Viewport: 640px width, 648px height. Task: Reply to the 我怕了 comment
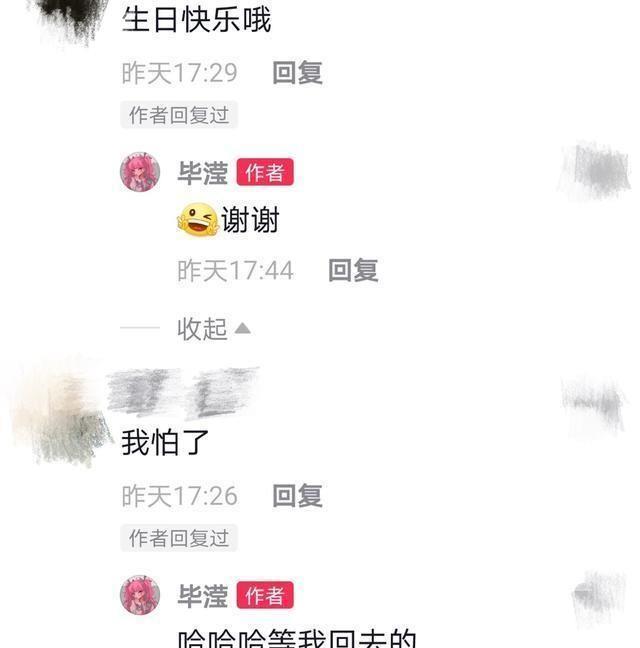[297, 495]
